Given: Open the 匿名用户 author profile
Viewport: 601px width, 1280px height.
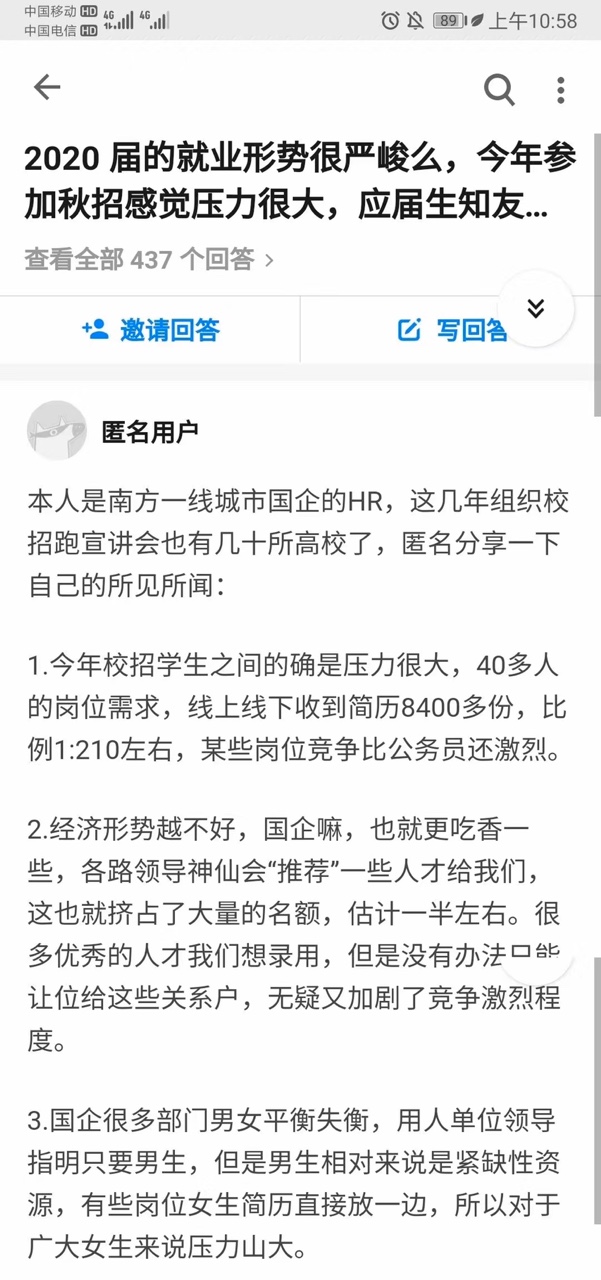Looking at the screenshot, I should pyautogui.click(x=150, y=432).
